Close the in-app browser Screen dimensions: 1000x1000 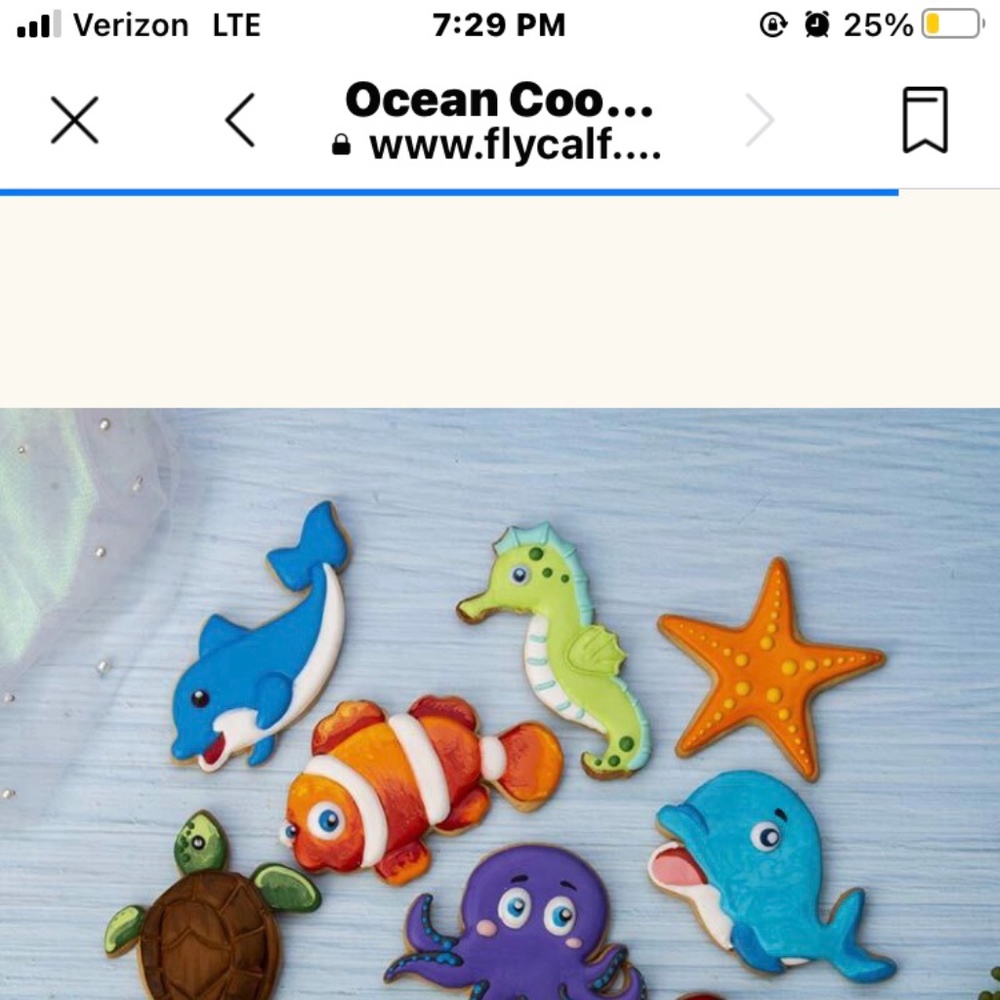click(x=75, y=121)
